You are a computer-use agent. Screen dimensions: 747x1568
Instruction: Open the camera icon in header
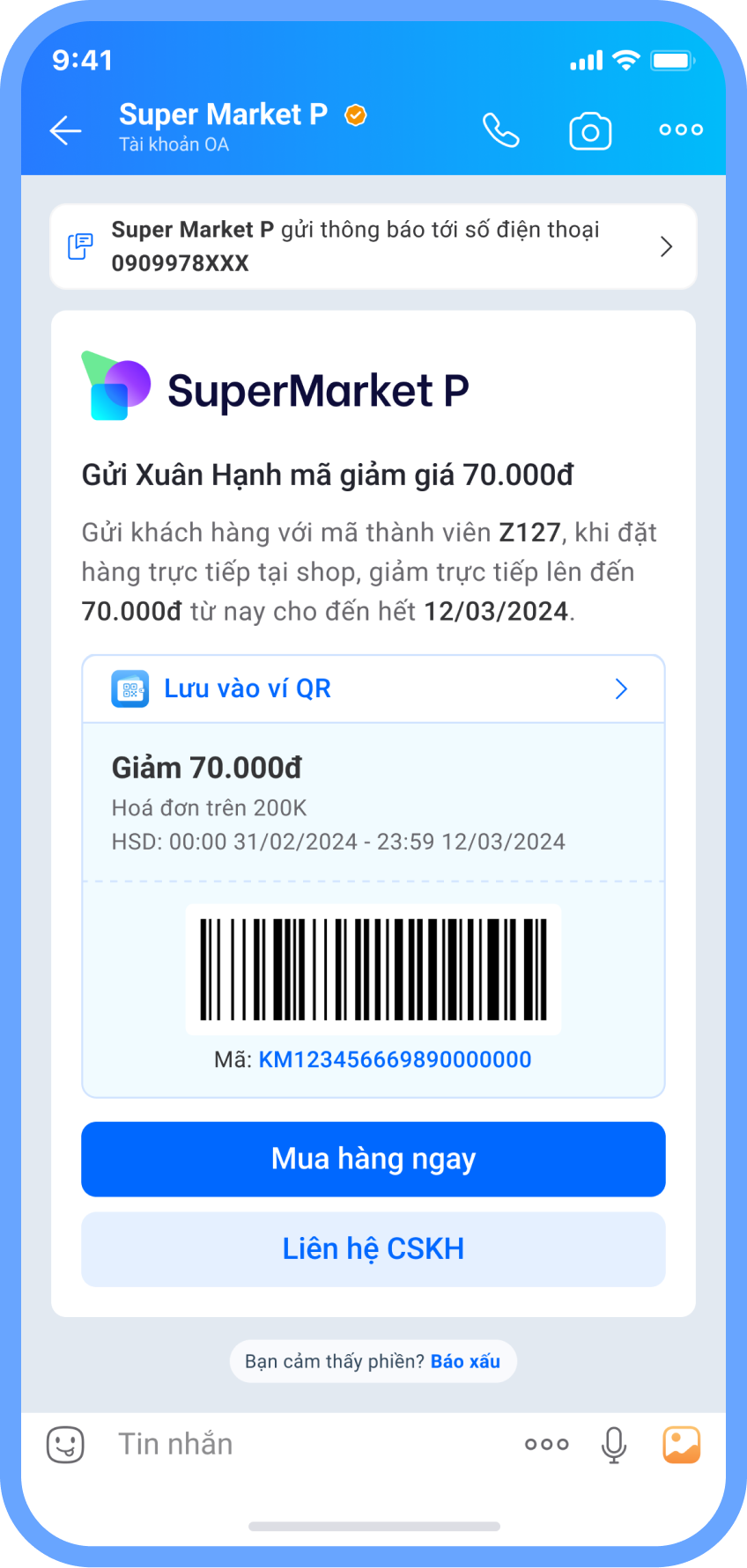click(x=590, y=132)
